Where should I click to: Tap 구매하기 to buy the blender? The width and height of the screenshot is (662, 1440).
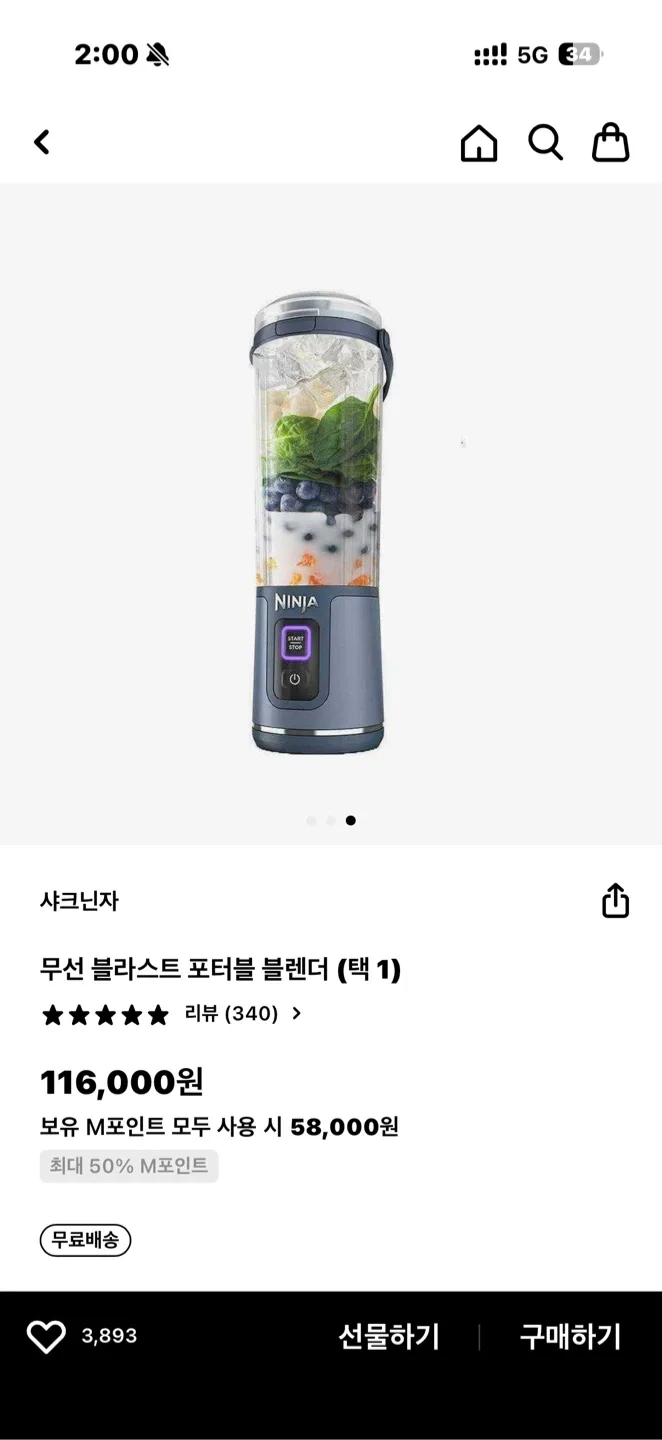click(x=570, y=1336)
